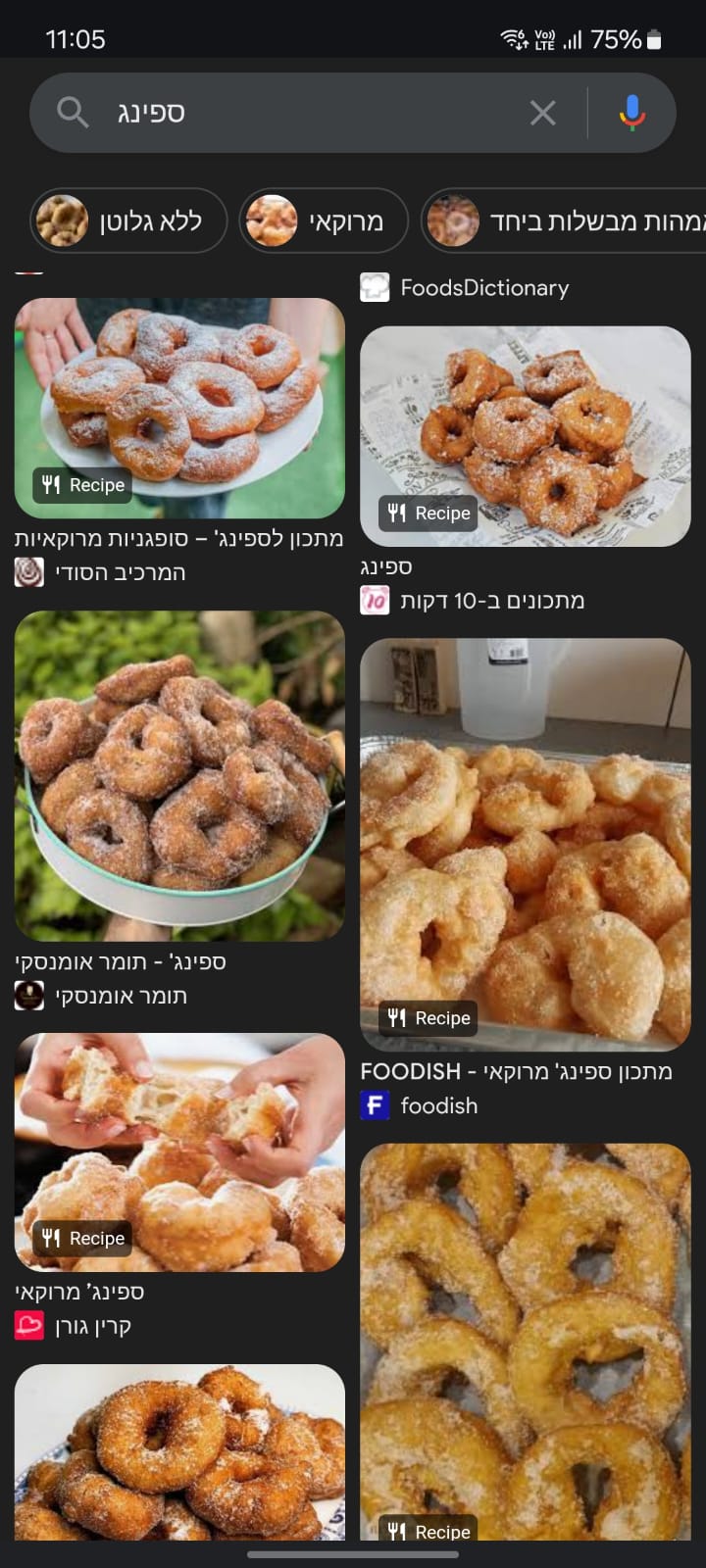This screenshot has height=1568, width=706.
Task: Open the foodish Moroccan sfenj recipe
Action: coord(526,844)
